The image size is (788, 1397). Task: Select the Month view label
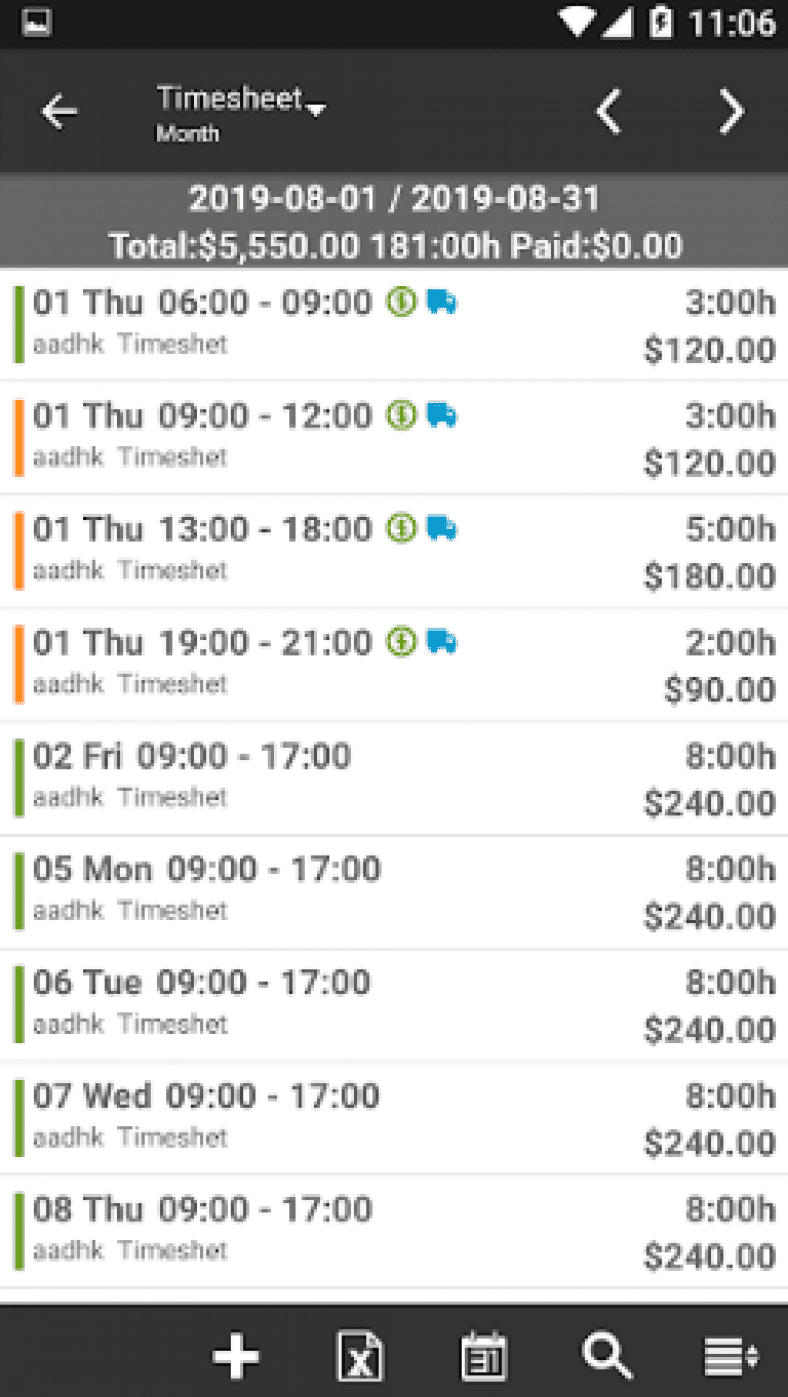pos(189,132)
